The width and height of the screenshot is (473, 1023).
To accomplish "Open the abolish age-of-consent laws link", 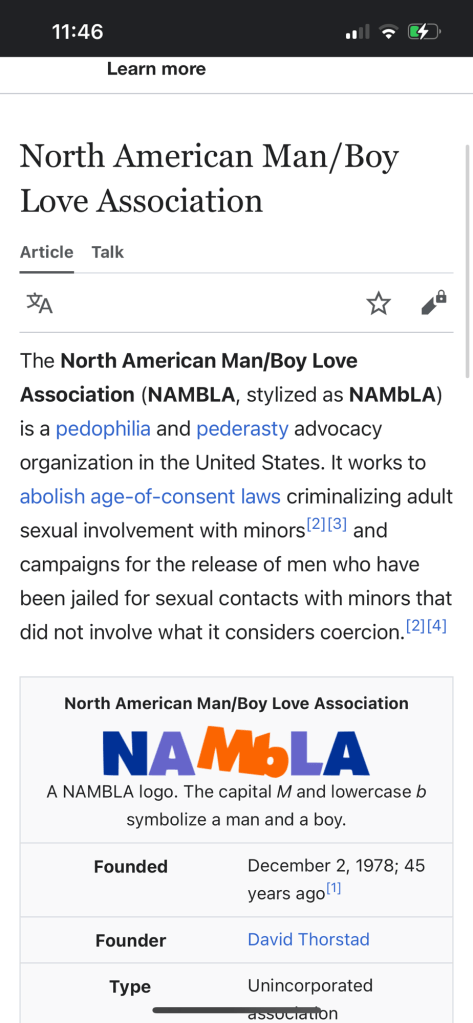I will point(150,496).
